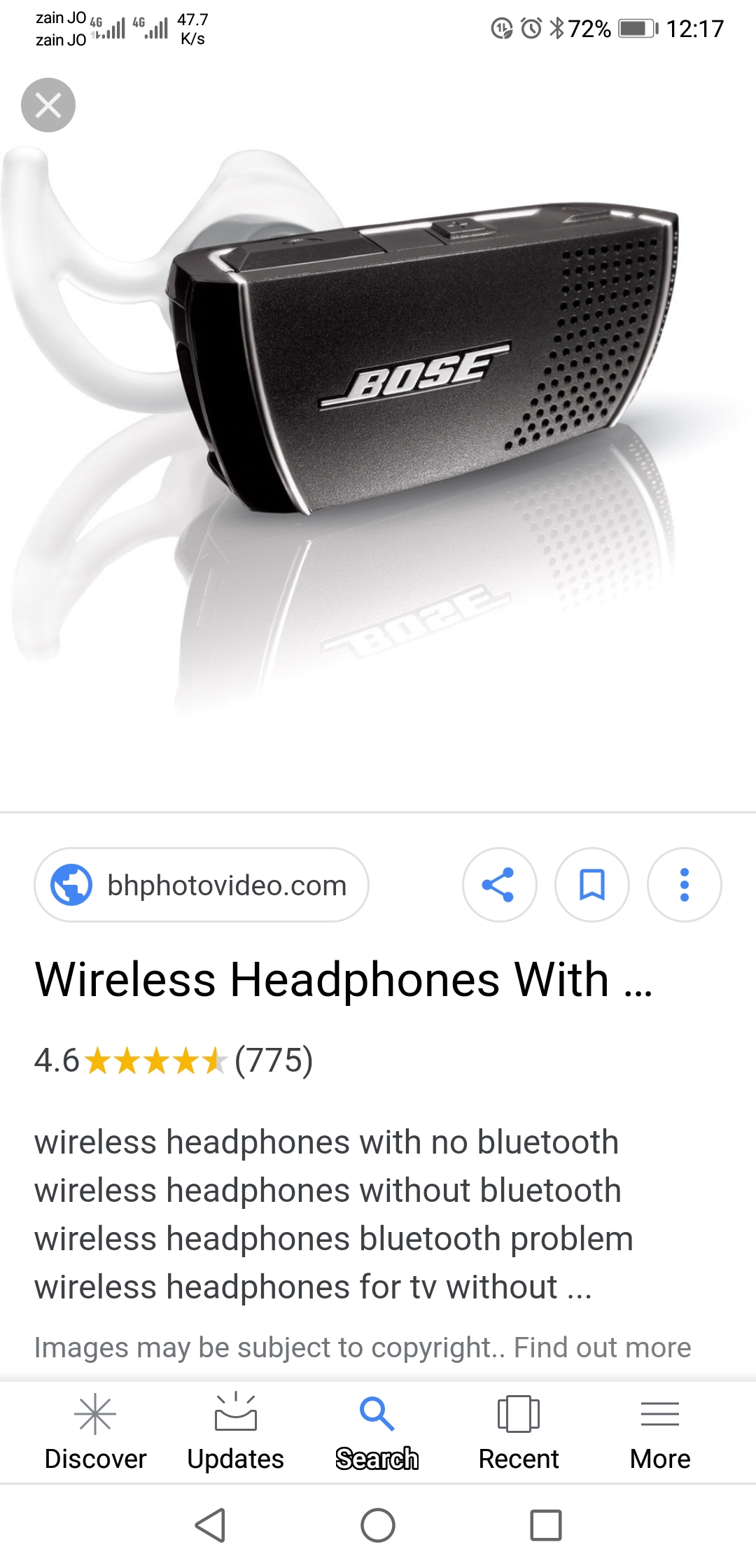Open the Wireless Headphones With… page title
This screenshot has width=756, height=1568.
(344, 979)
